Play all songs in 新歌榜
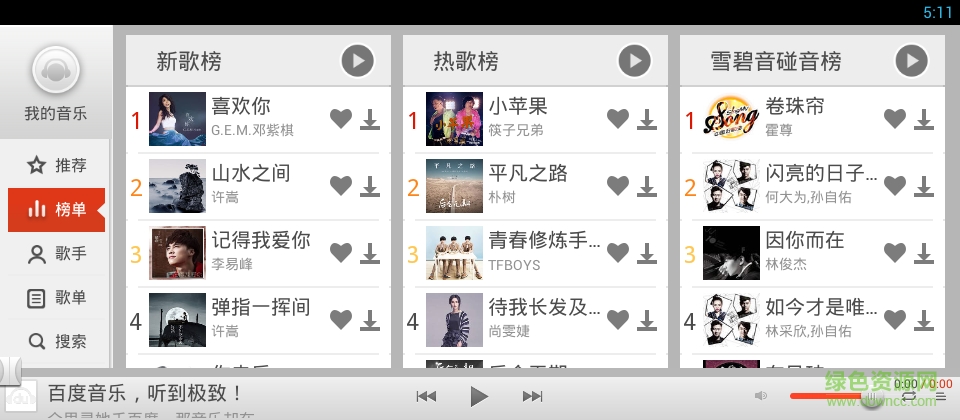Viewport: 960px width, 420px height. coord(358,61)
